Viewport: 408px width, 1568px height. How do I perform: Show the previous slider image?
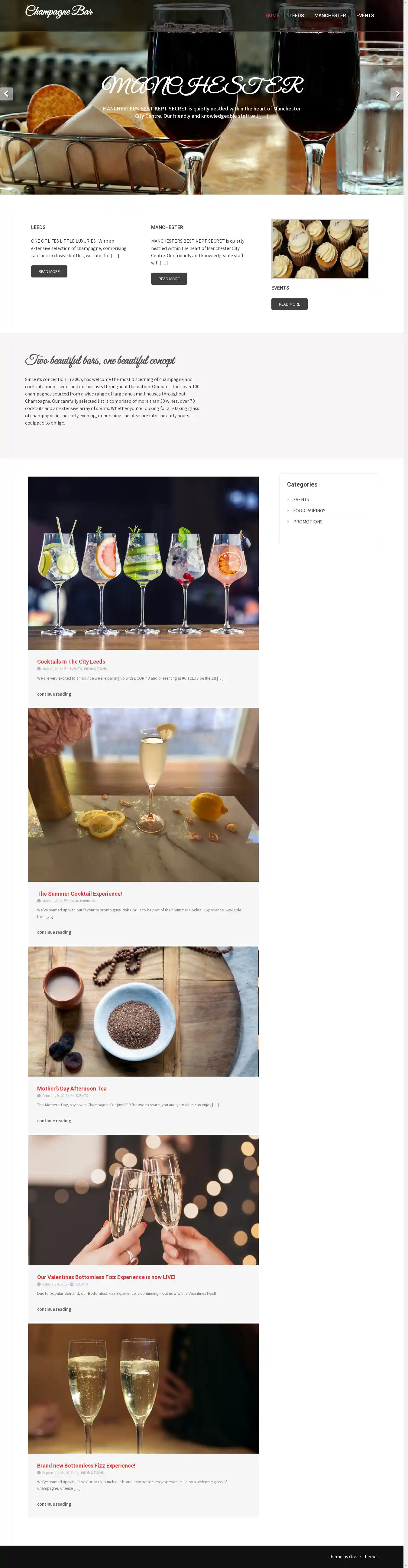click(x=7, y=94)
